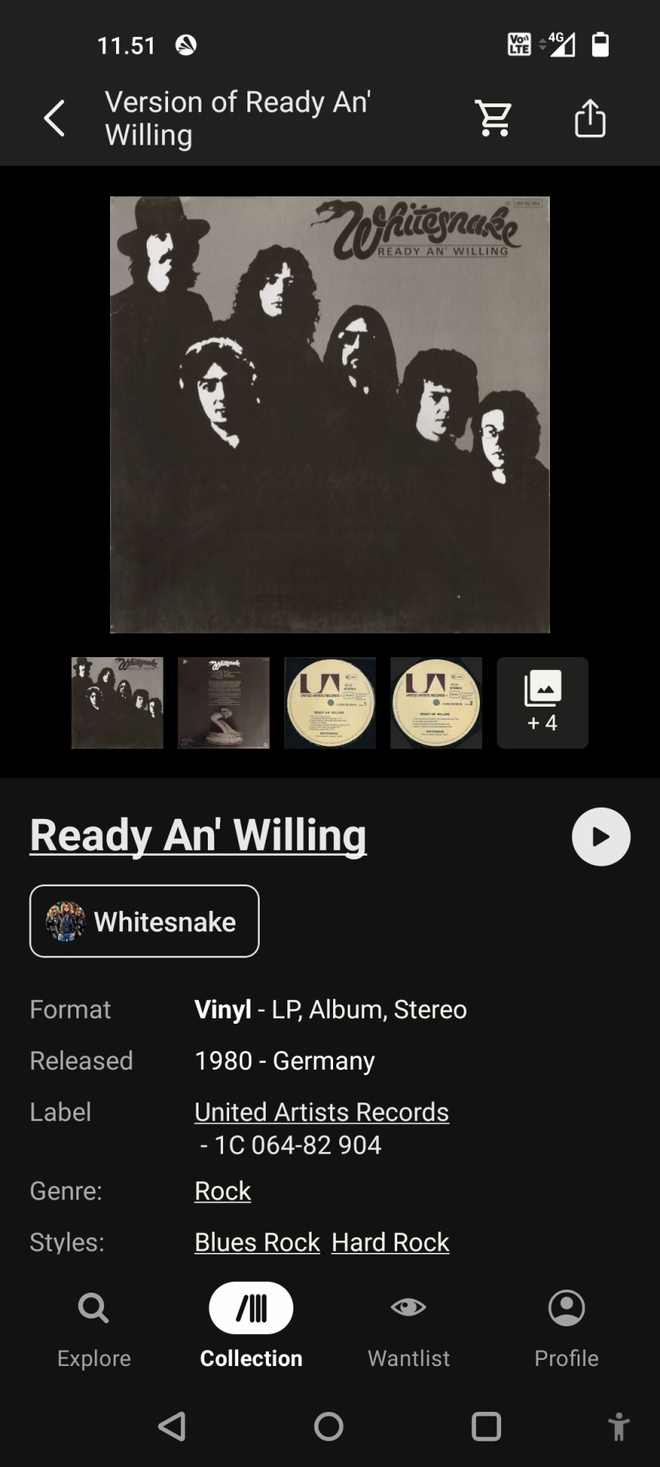The height and width of the screenshot is (1467, 660).
Task: Share this release
Action: point(590,118)
